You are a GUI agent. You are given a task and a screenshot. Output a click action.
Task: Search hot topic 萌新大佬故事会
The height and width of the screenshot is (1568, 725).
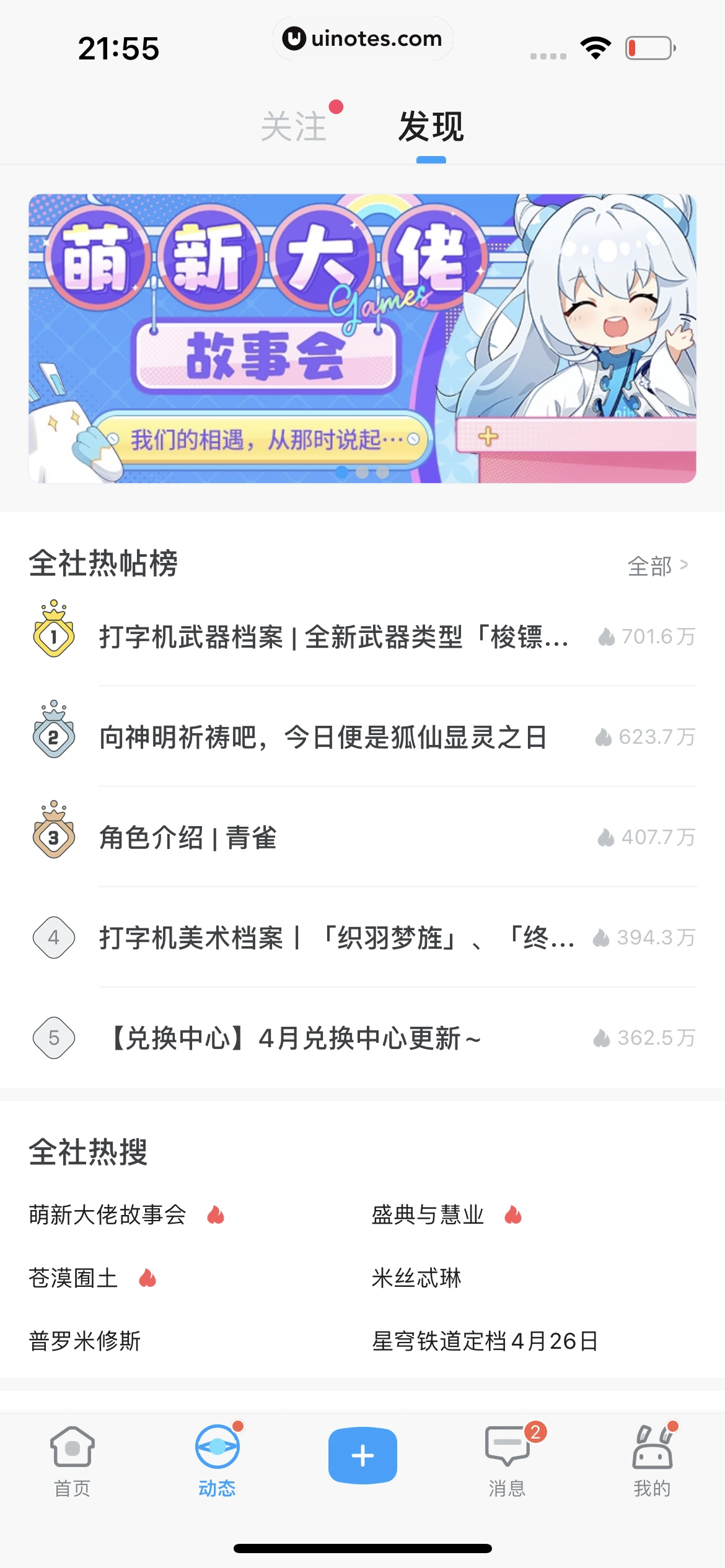108,1215
